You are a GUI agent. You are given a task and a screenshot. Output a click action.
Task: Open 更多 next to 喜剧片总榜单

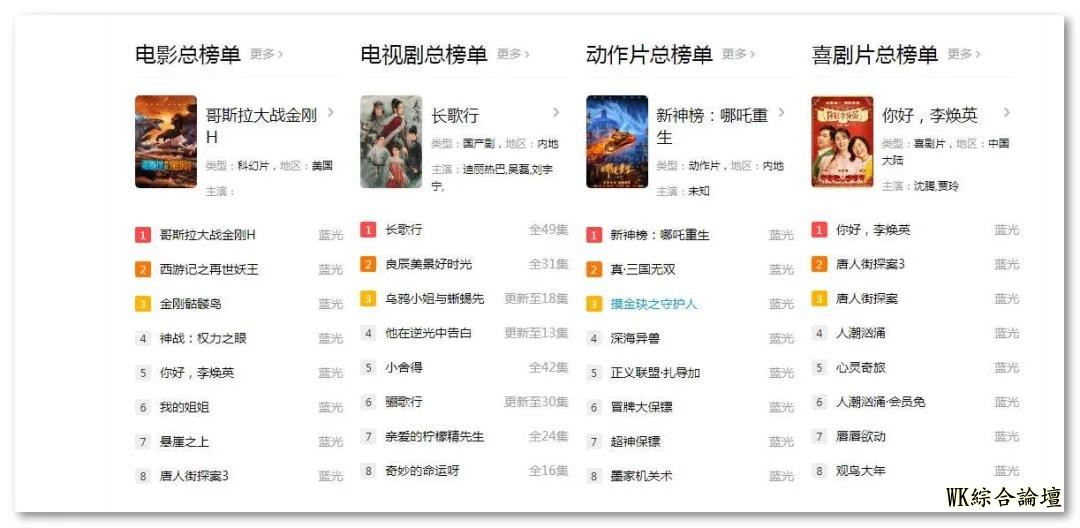[964, 54]
